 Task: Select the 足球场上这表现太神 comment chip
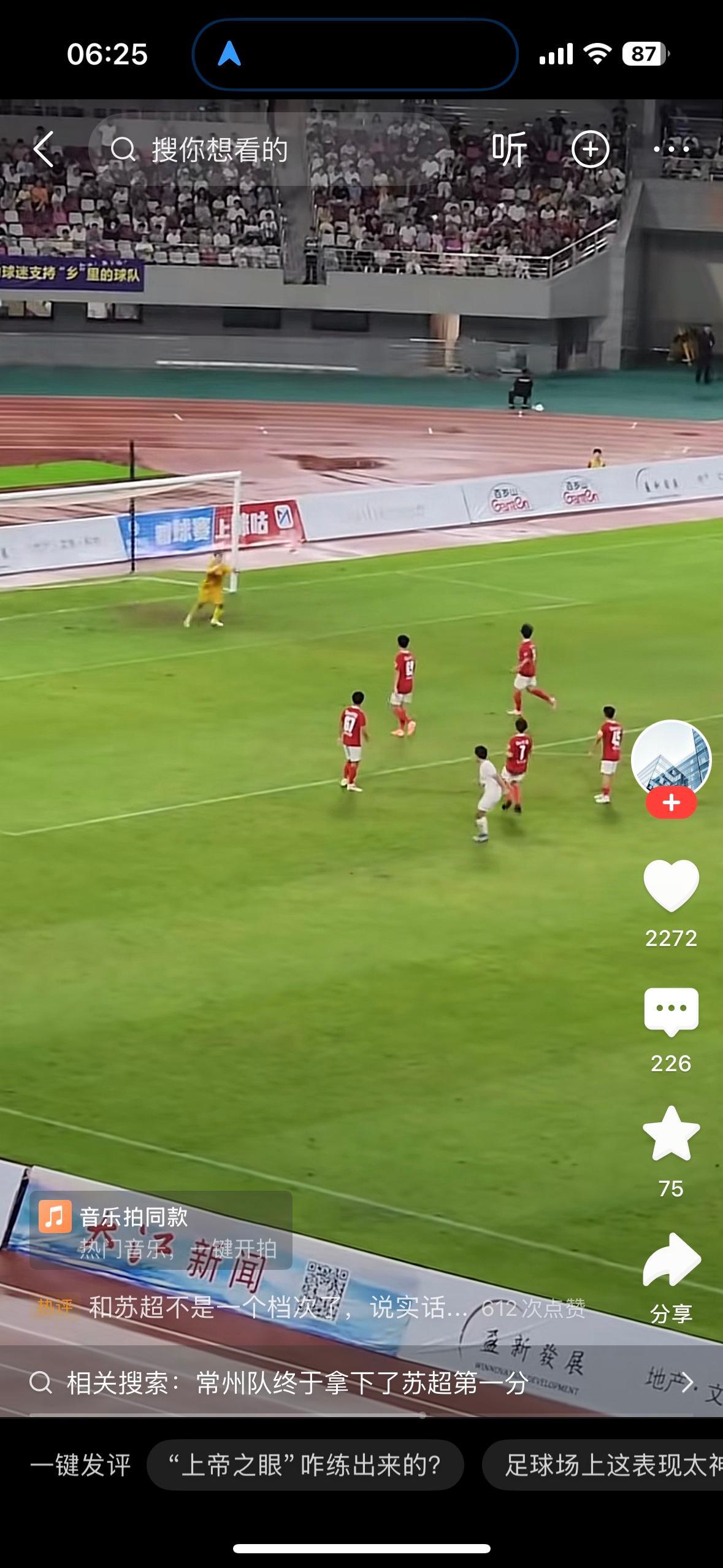coord(607,1466)
